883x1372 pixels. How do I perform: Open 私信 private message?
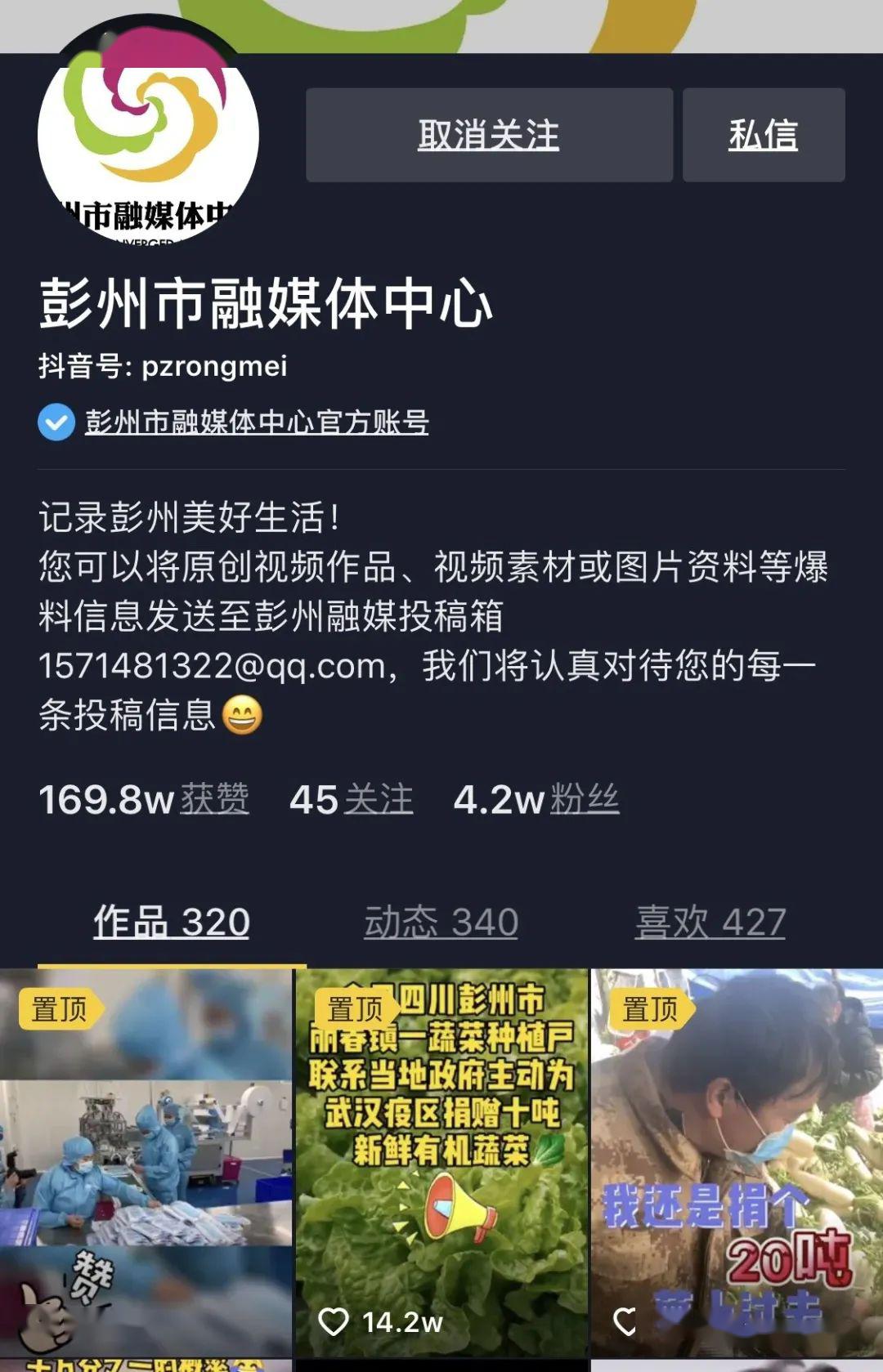point(763,135)
